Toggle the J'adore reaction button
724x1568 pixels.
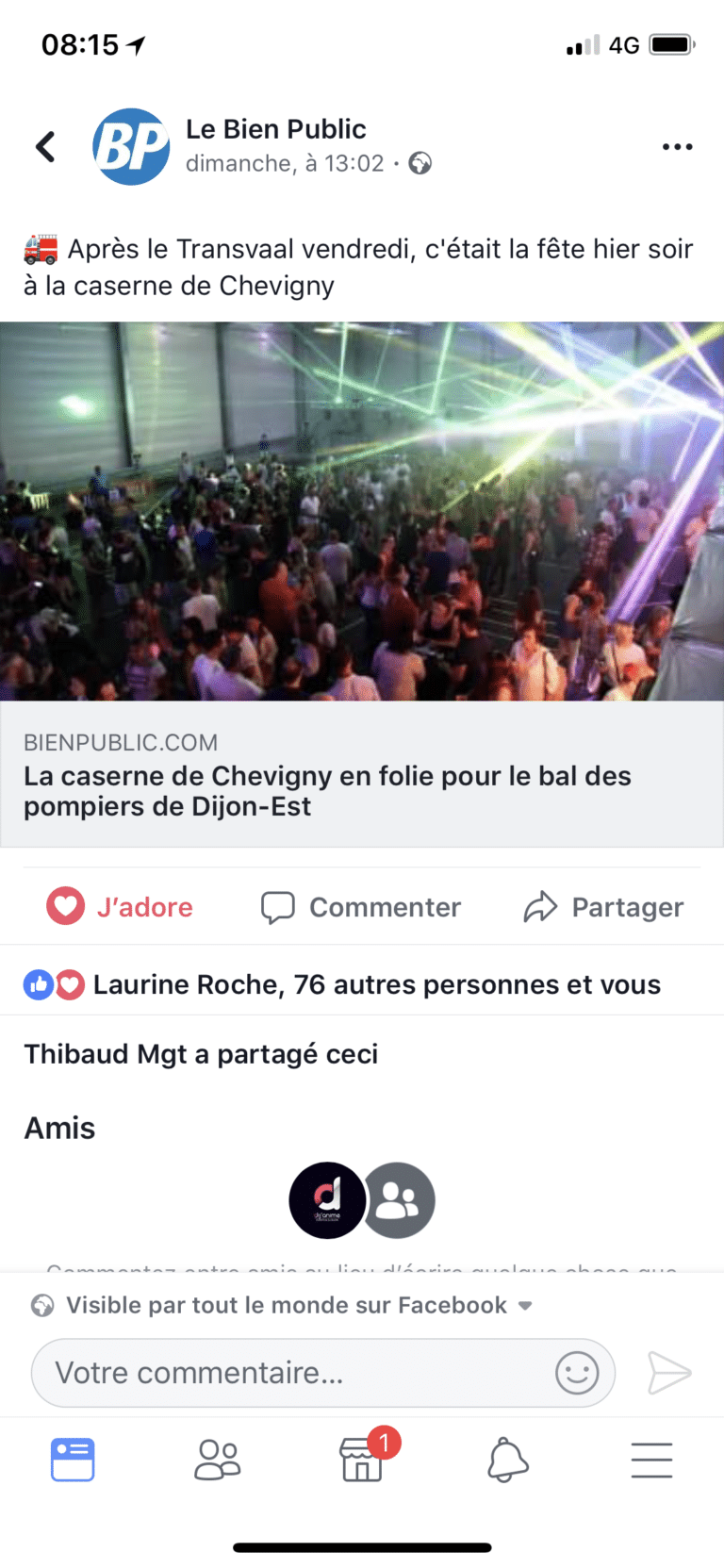pos(120,907)
